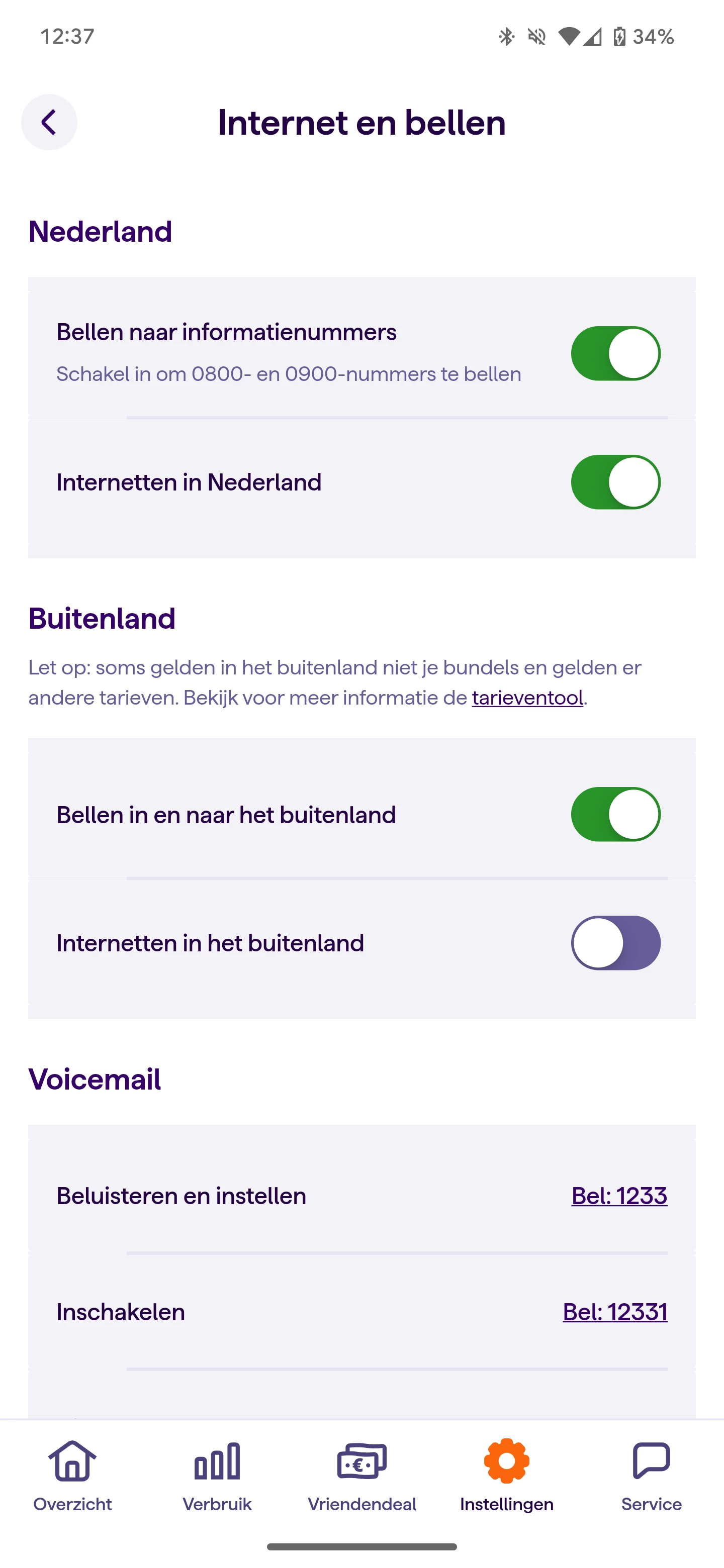Call 12331 to enable voicemail
Screen dimensions: 724x1568
614,1312
